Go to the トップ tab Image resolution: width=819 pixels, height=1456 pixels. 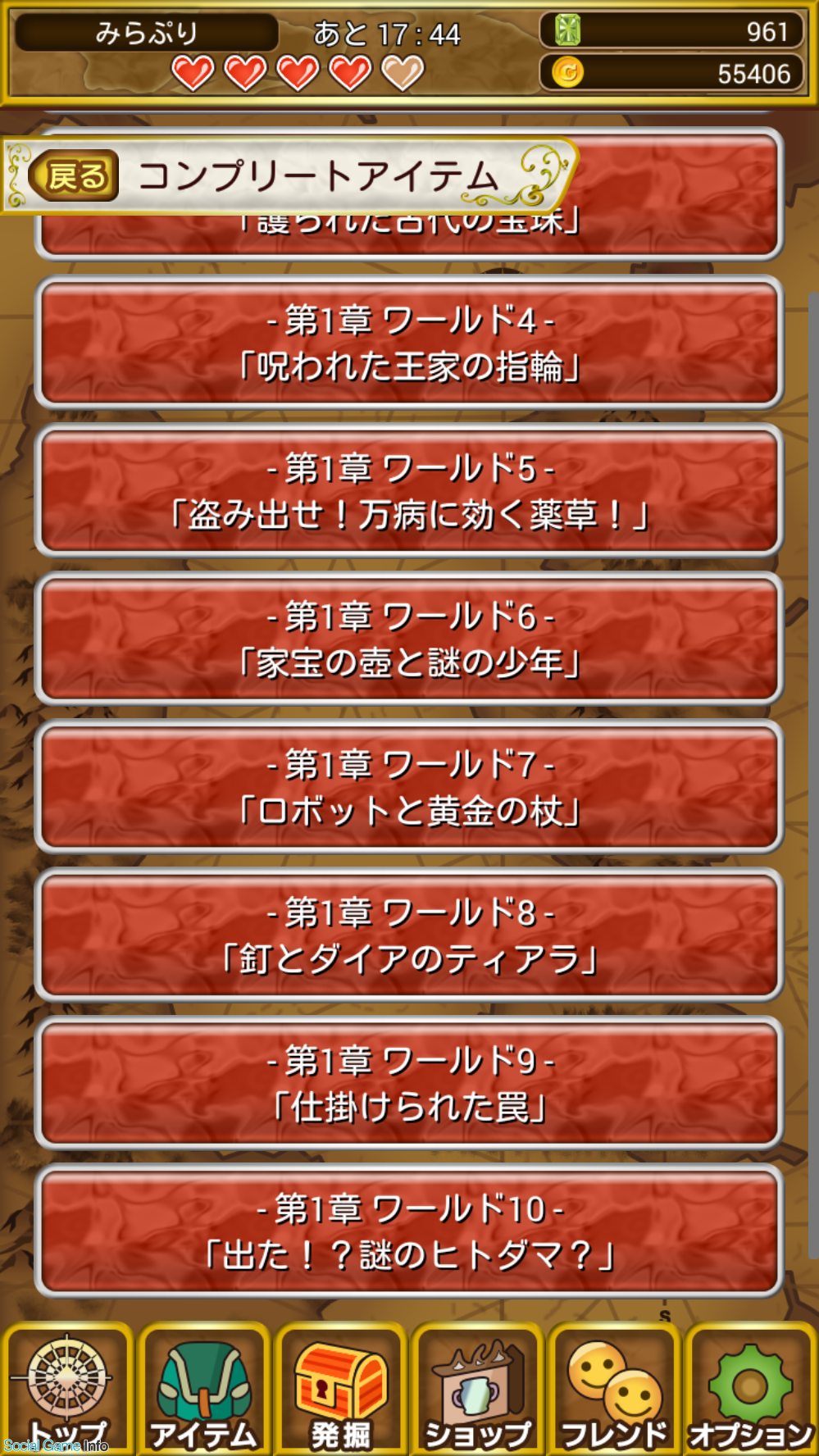coord(68,1389)
